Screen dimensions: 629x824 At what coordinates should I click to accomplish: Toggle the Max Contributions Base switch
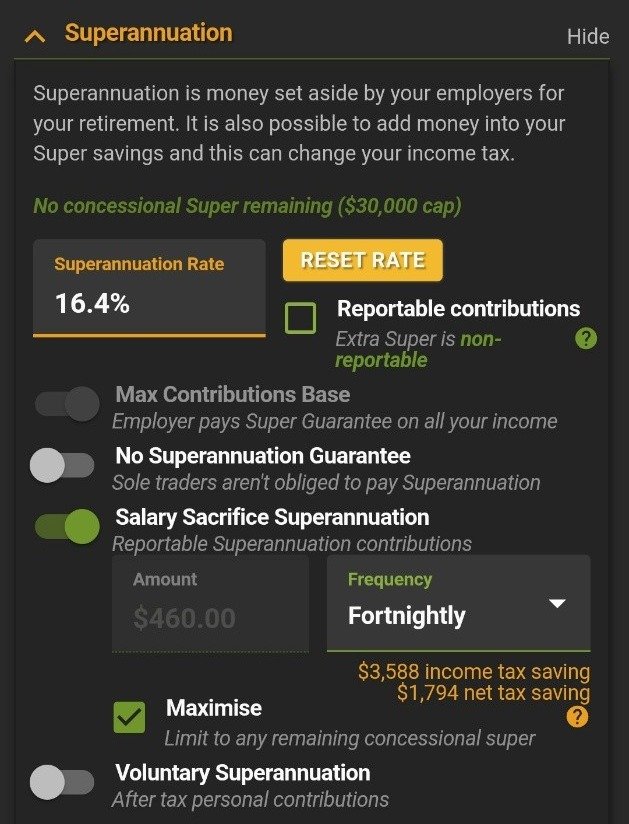(67, 404)
